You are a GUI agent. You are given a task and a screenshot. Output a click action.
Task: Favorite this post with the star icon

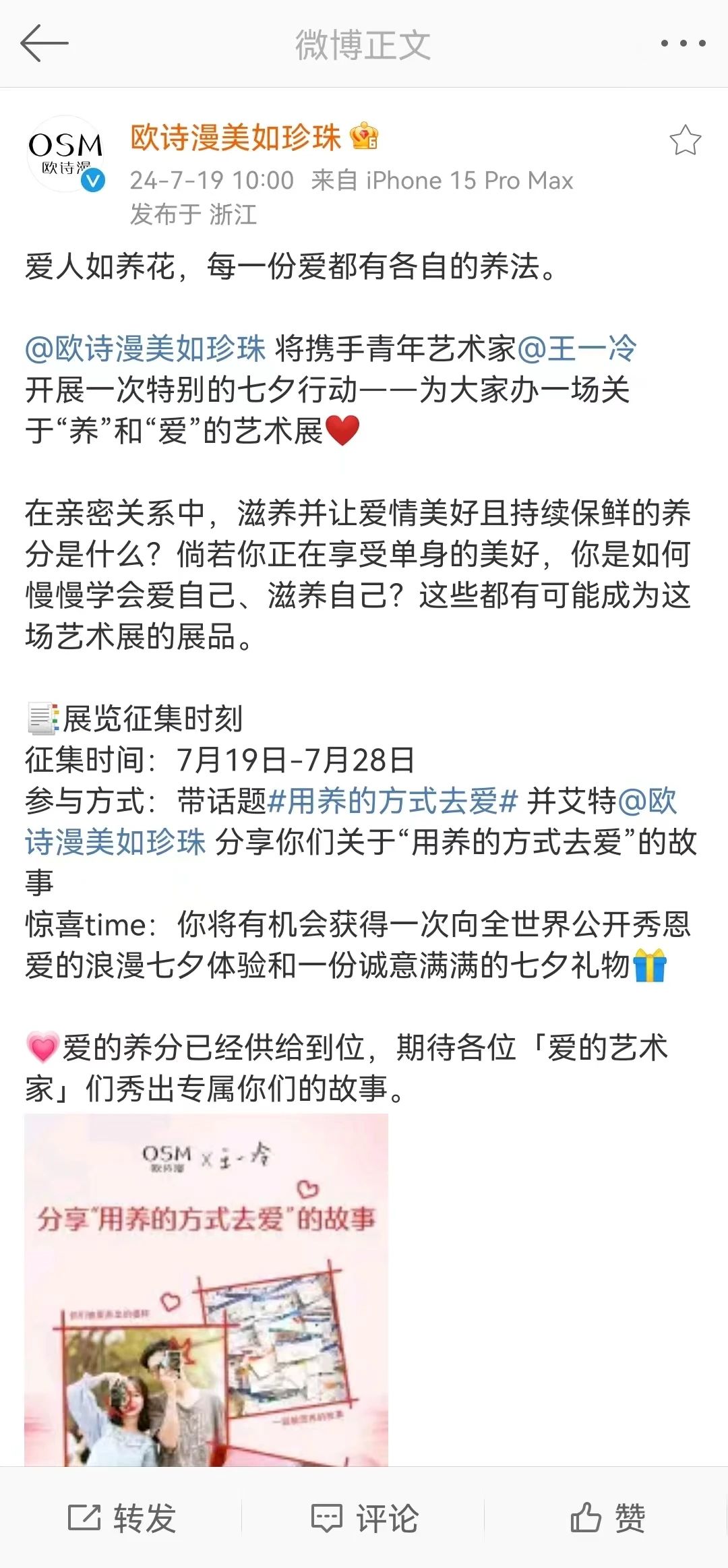click(x=685, y=140)
